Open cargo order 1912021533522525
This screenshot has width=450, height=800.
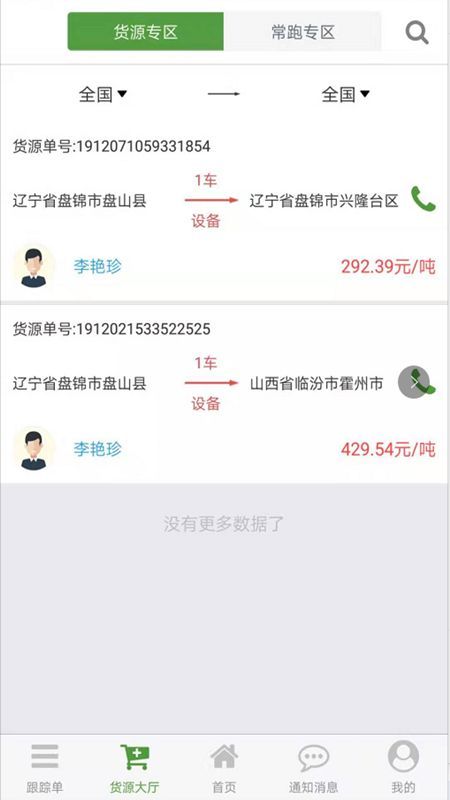coord(223,394)
